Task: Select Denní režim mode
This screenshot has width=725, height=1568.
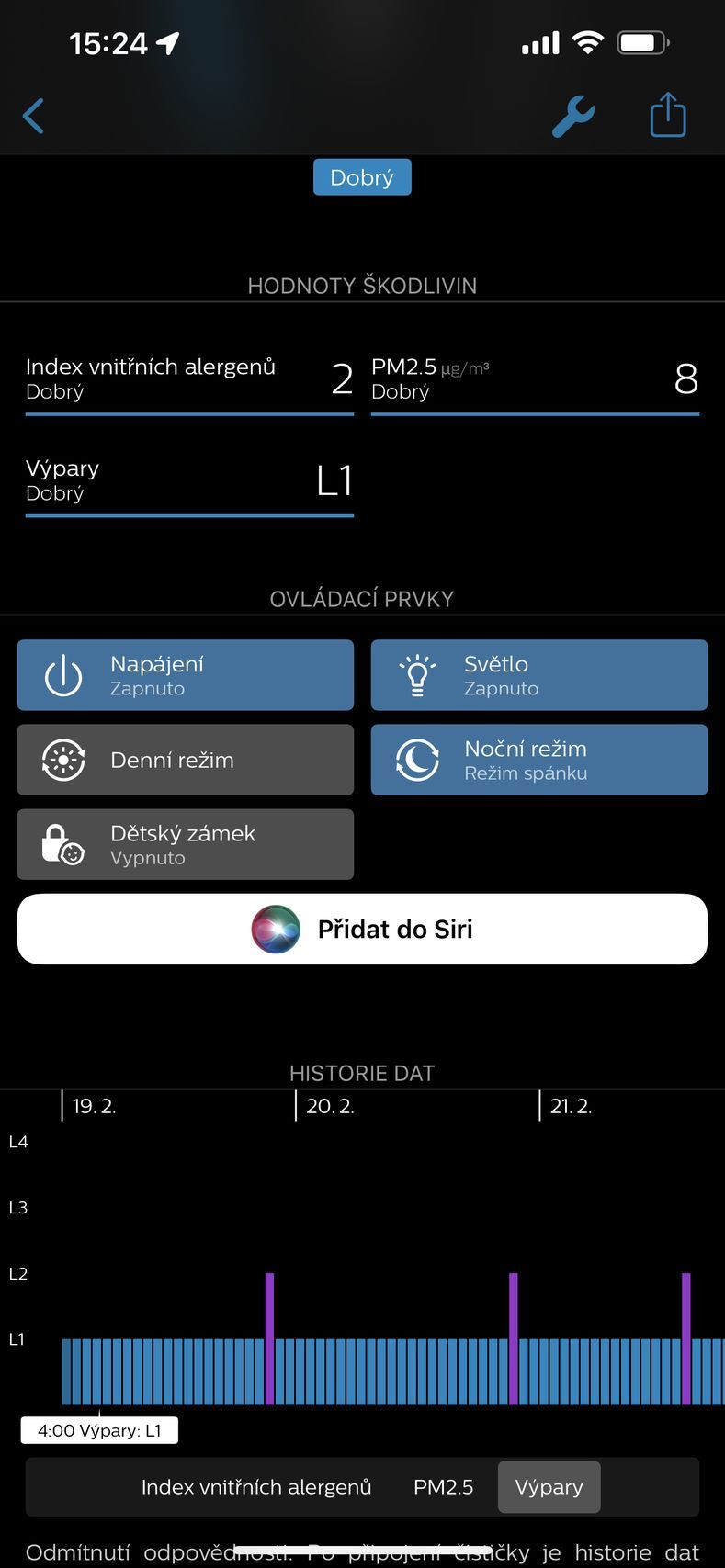Action: tap(185, 760)
